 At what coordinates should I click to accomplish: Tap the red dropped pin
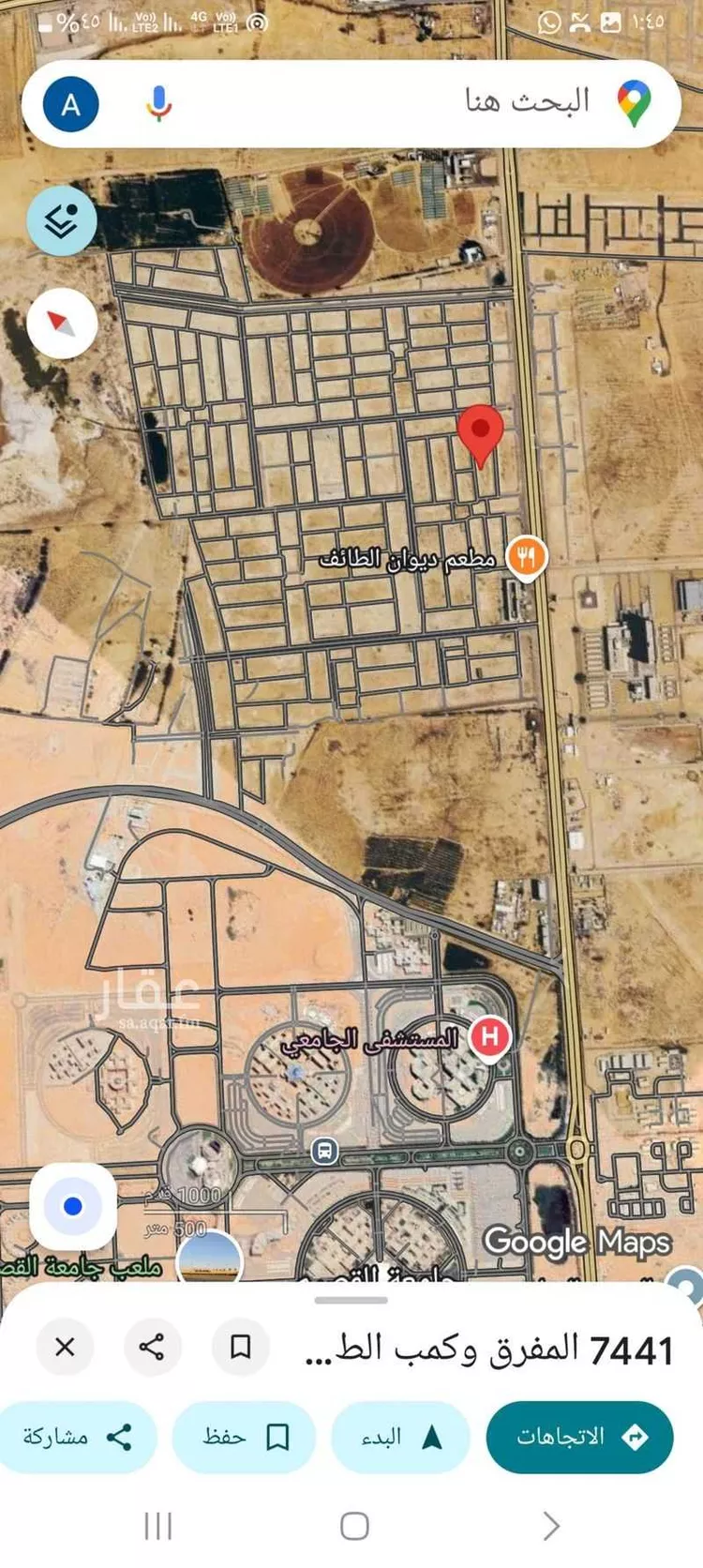point(481,433)
